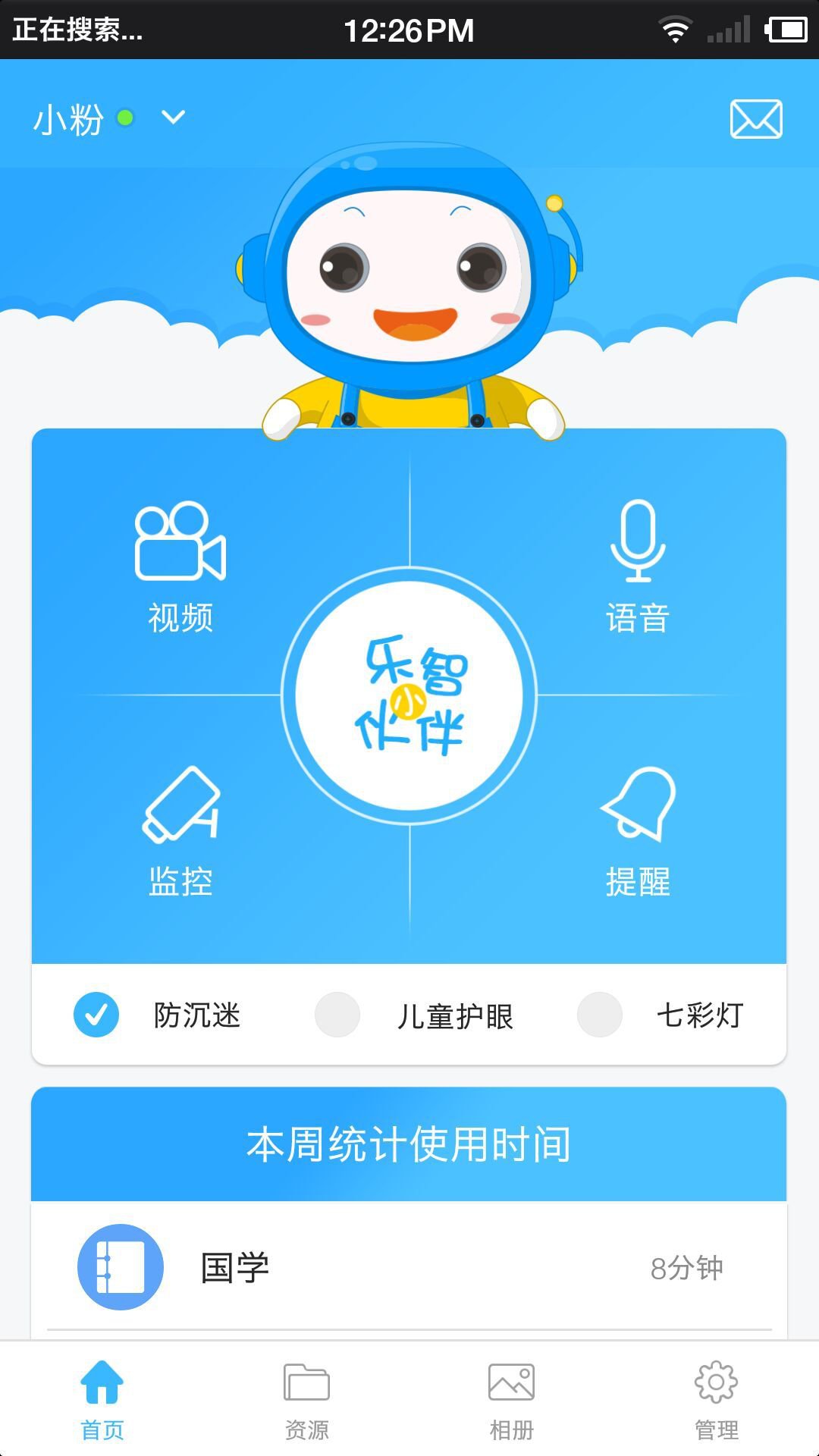Image resolution: width=819 pixels, height=1456 pixels.
Task: View 本周统计使用时间 weekly usage statistics
Action: pos(409,1147)
